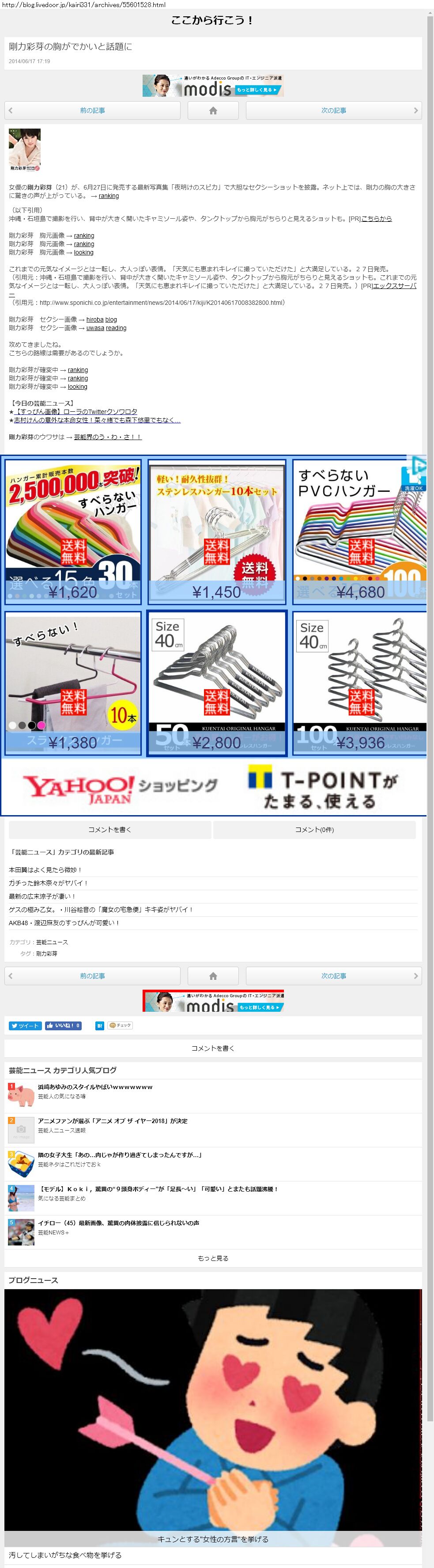434x1568 pixels.
Task: Go to previous article via top 前の記事
Action: (93, 111)
